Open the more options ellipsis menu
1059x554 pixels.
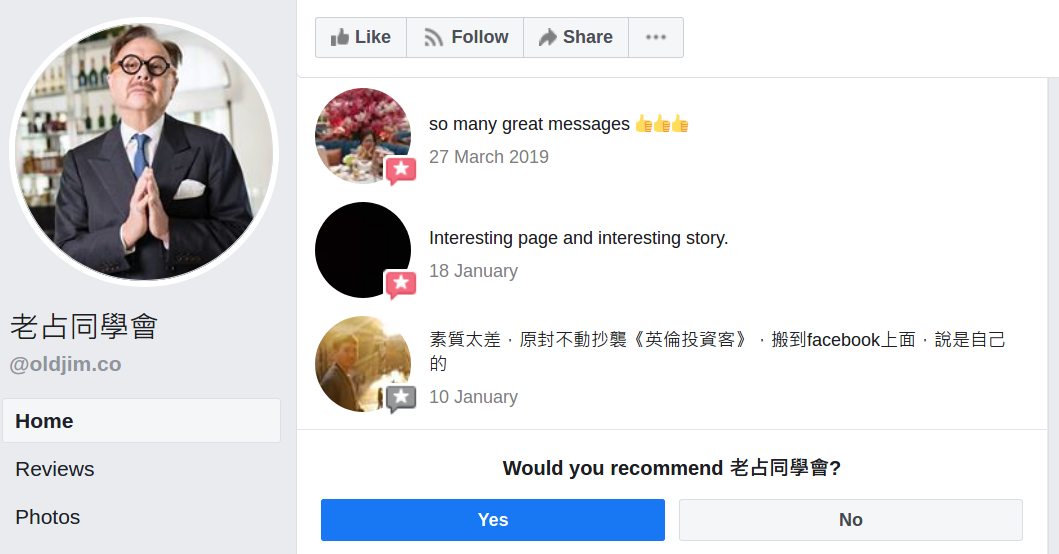click(x=656, y=37)
